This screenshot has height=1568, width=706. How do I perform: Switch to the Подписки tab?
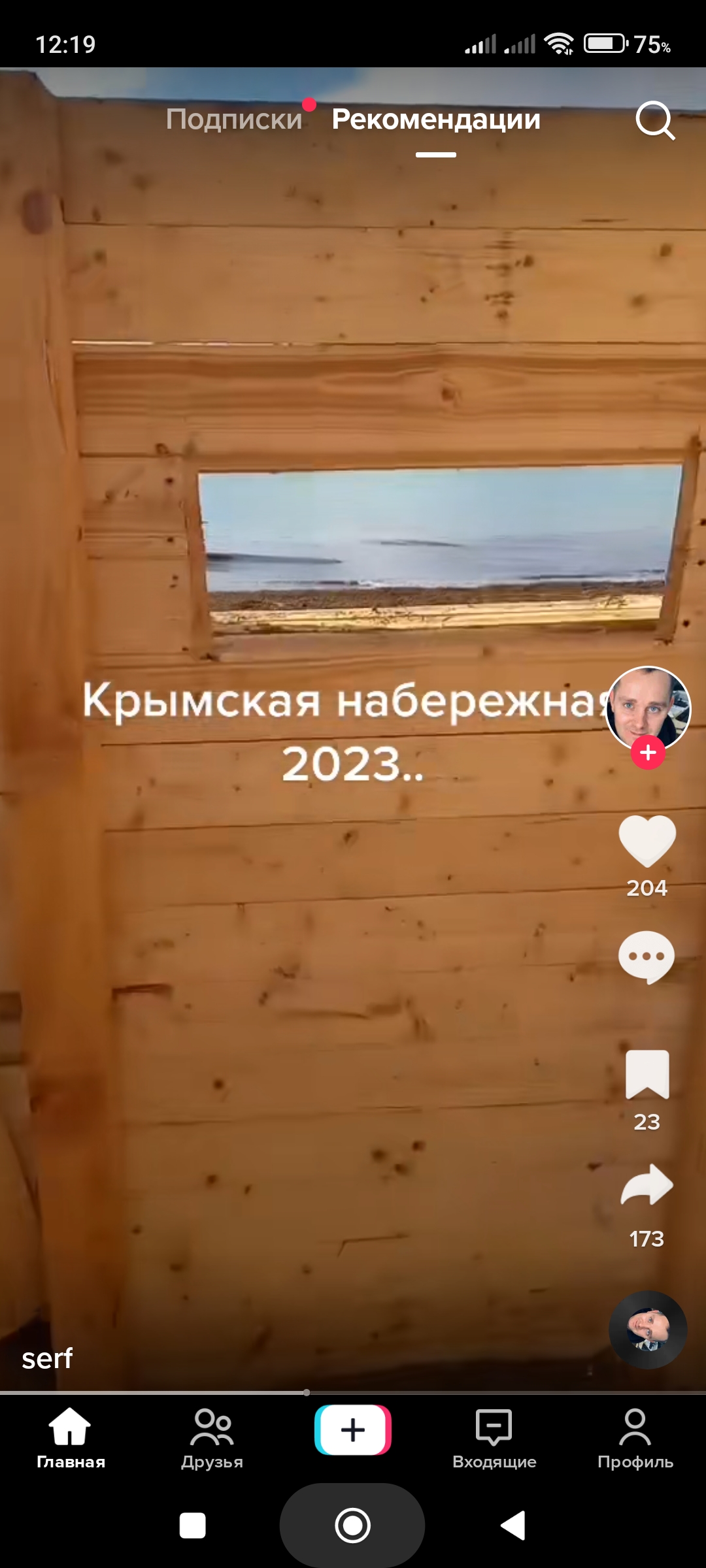click(233, 120)
